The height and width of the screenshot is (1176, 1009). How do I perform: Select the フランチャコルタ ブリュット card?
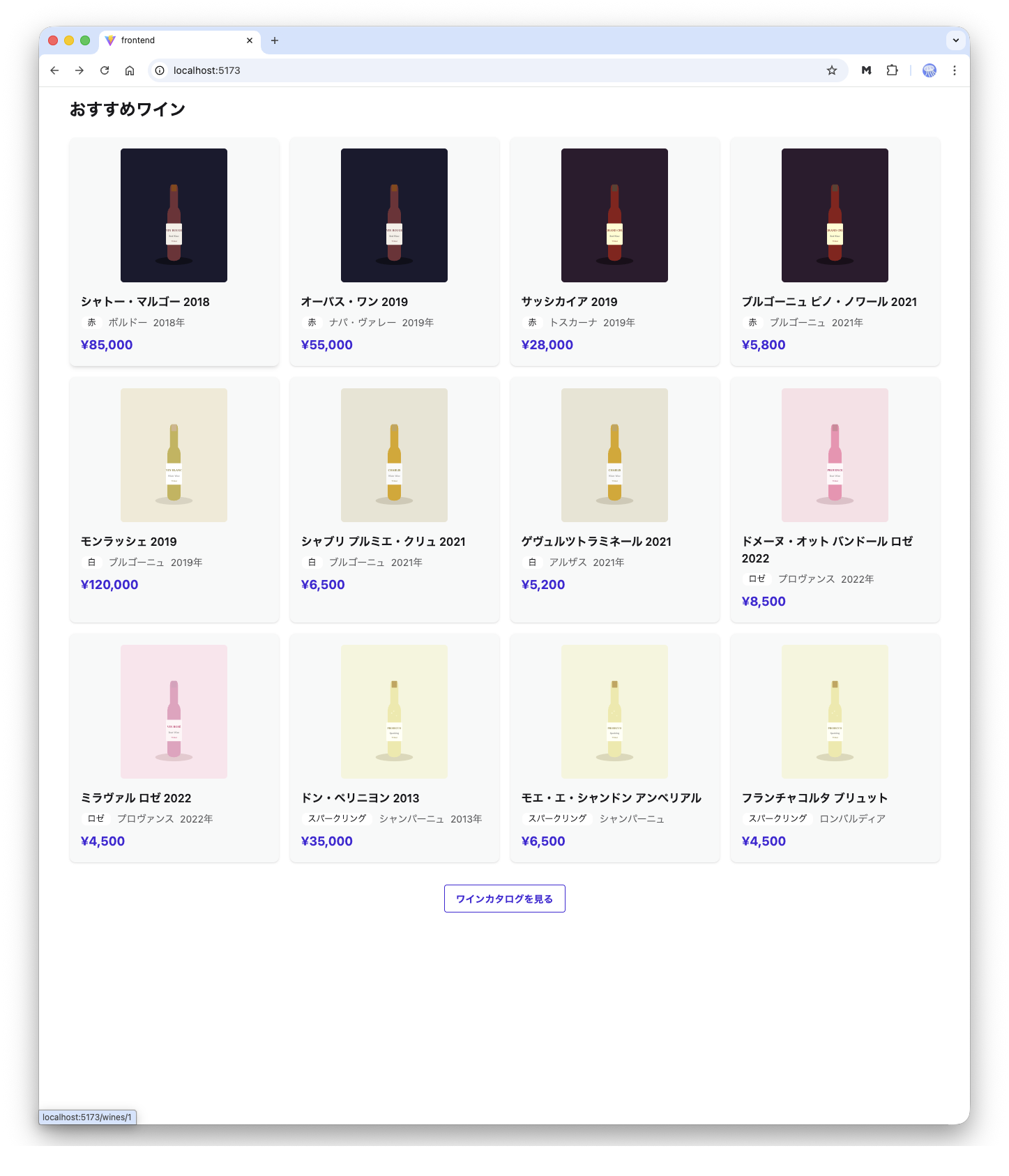point(835,747)
